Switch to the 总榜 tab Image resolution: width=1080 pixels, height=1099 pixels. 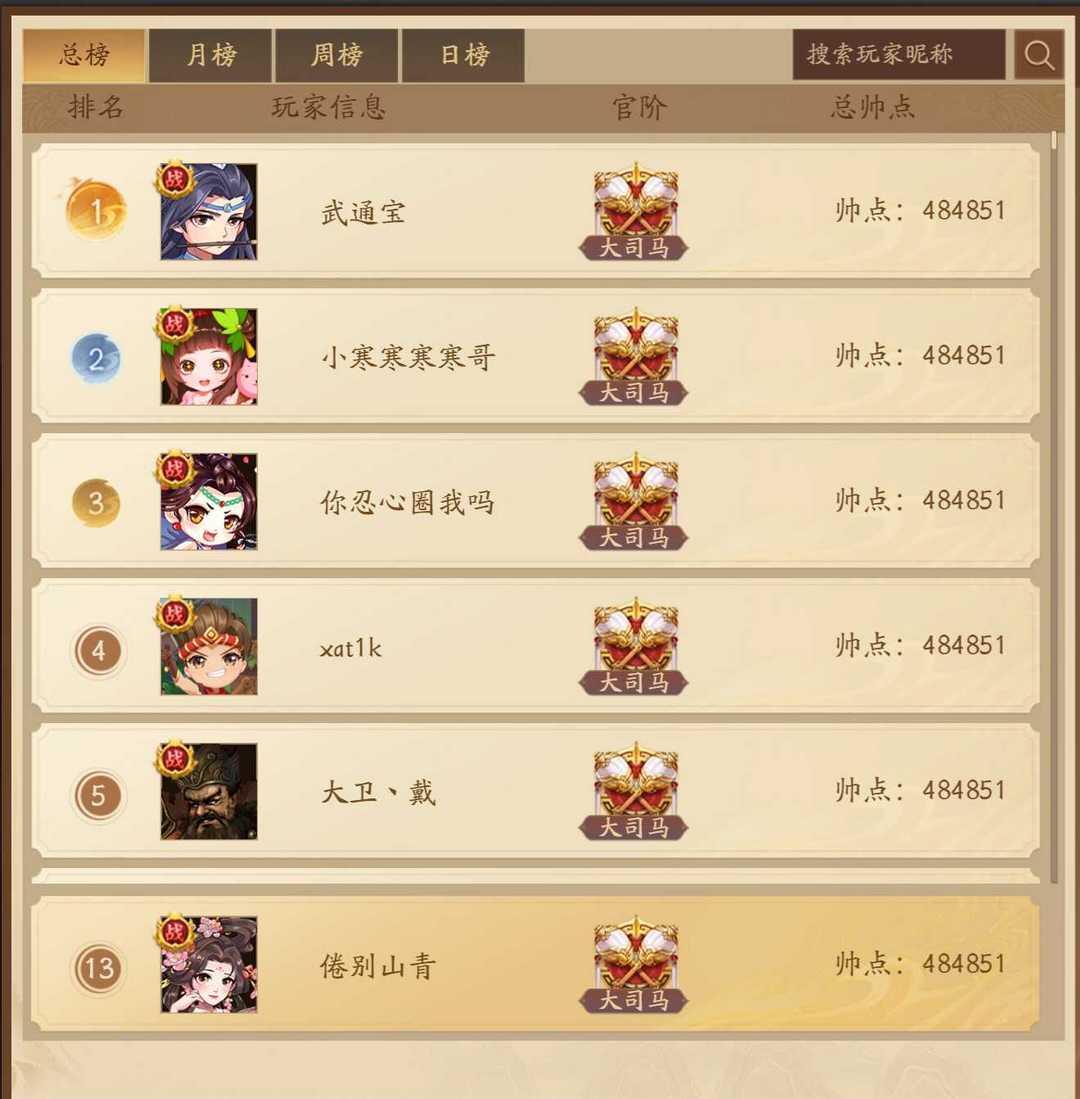pyautogui.click(x=84, y=55)
